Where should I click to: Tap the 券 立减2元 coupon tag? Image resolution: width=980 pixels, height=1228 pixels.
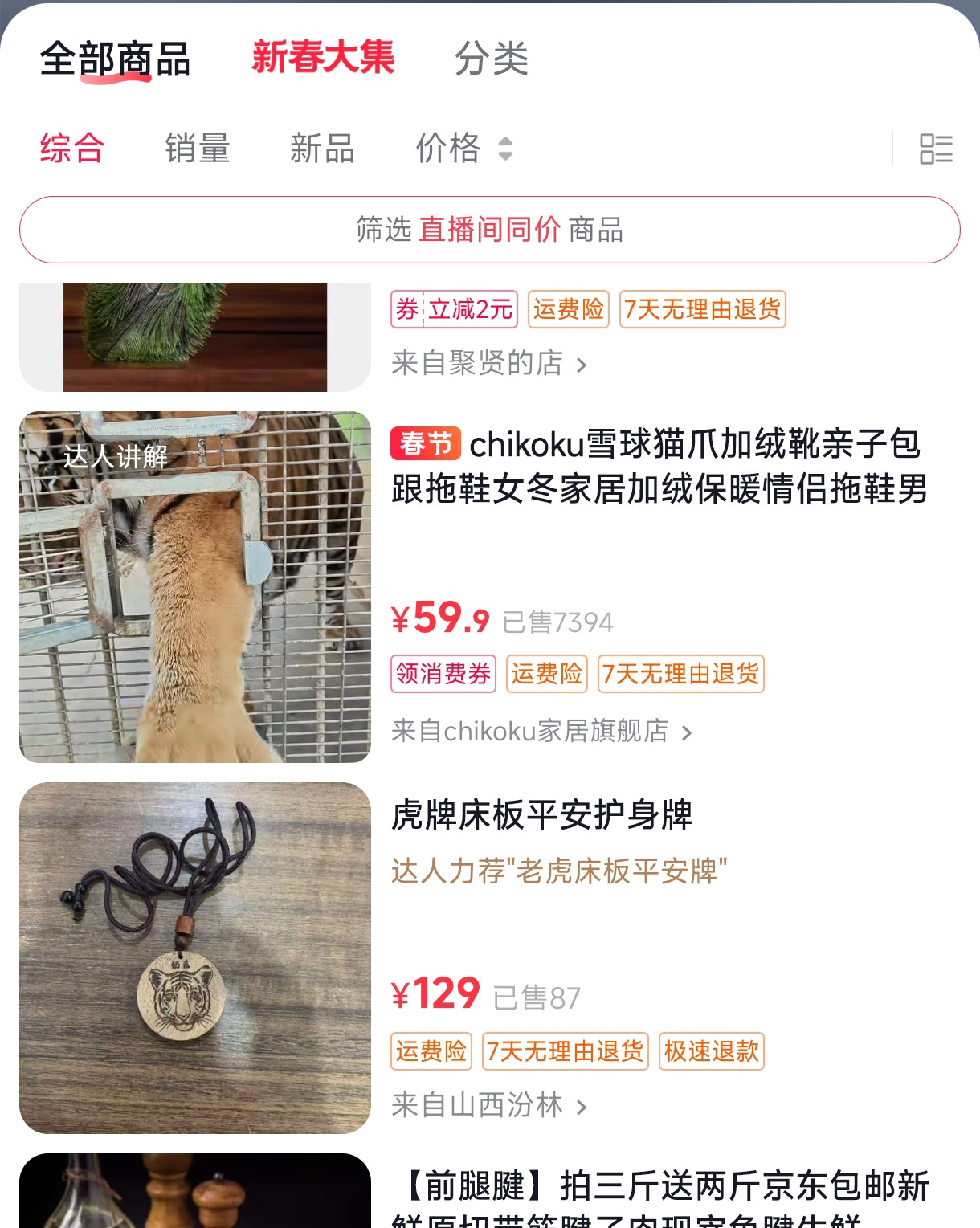455,309
